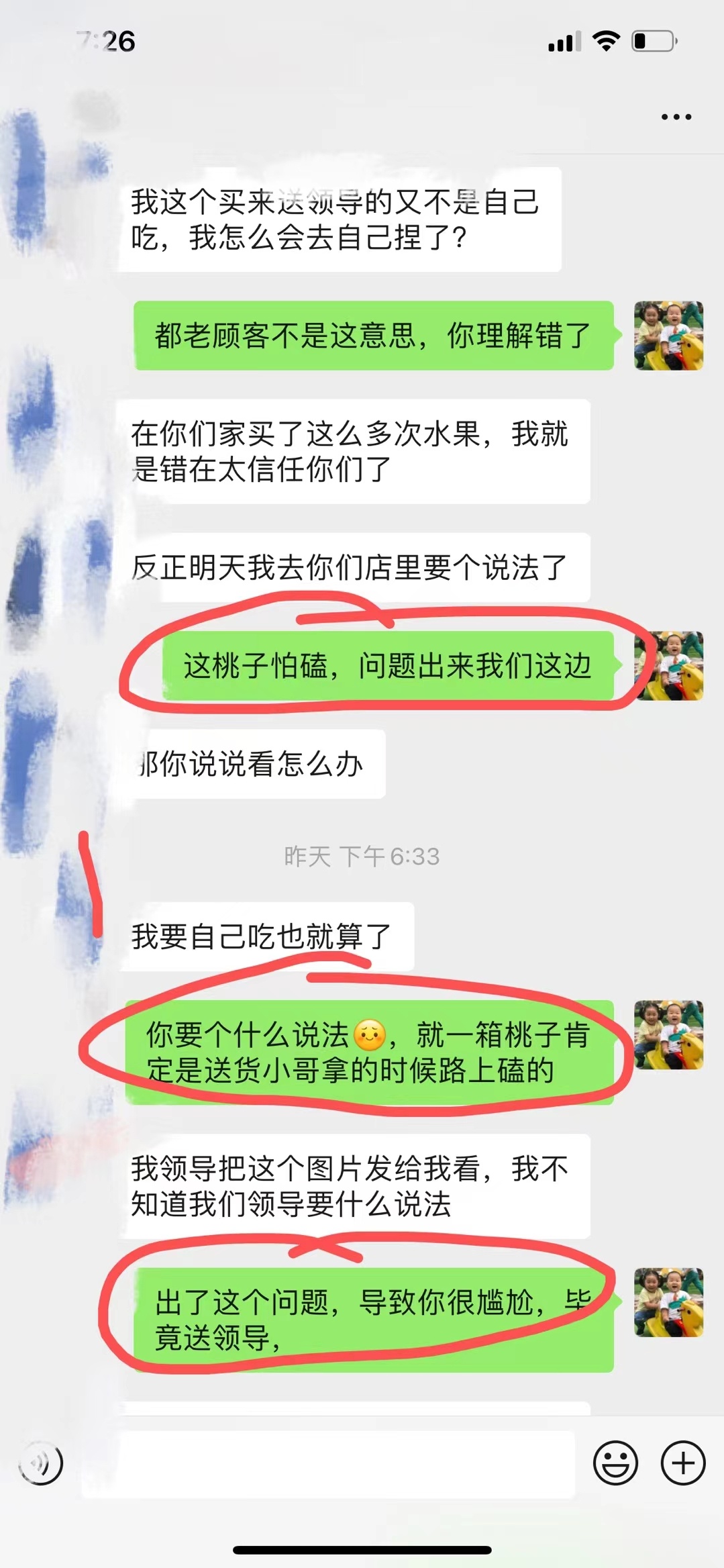Tap the avatar beside "你要个什么说法" message
Screen dimensions: 724x1568
click(668, 1034)
